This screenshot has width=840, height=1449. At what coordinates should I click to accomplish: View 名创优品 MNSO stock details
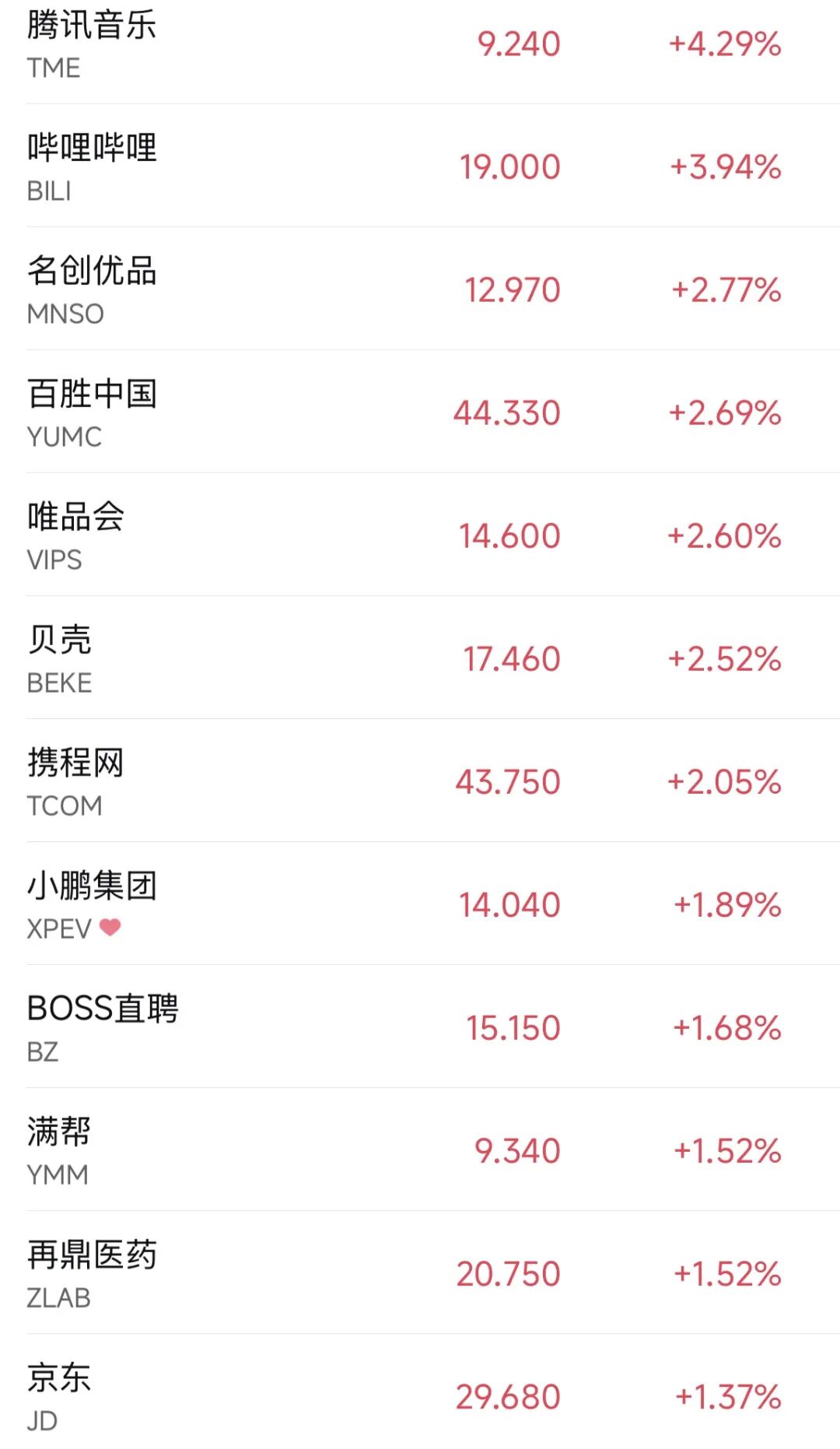point(420,289)
